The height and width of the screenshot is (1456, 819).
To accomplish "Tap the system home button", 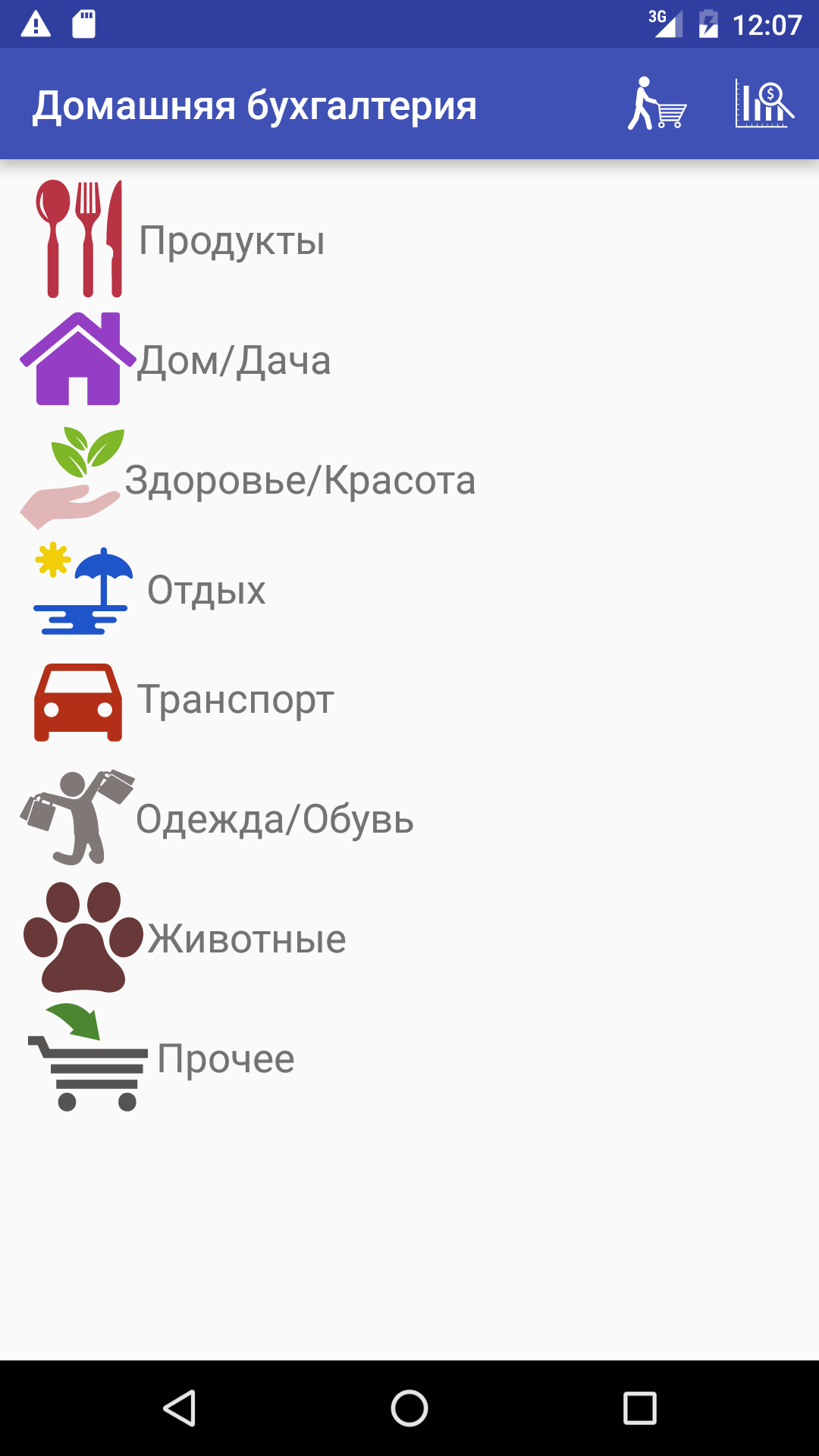I will tap(409, 1408).
